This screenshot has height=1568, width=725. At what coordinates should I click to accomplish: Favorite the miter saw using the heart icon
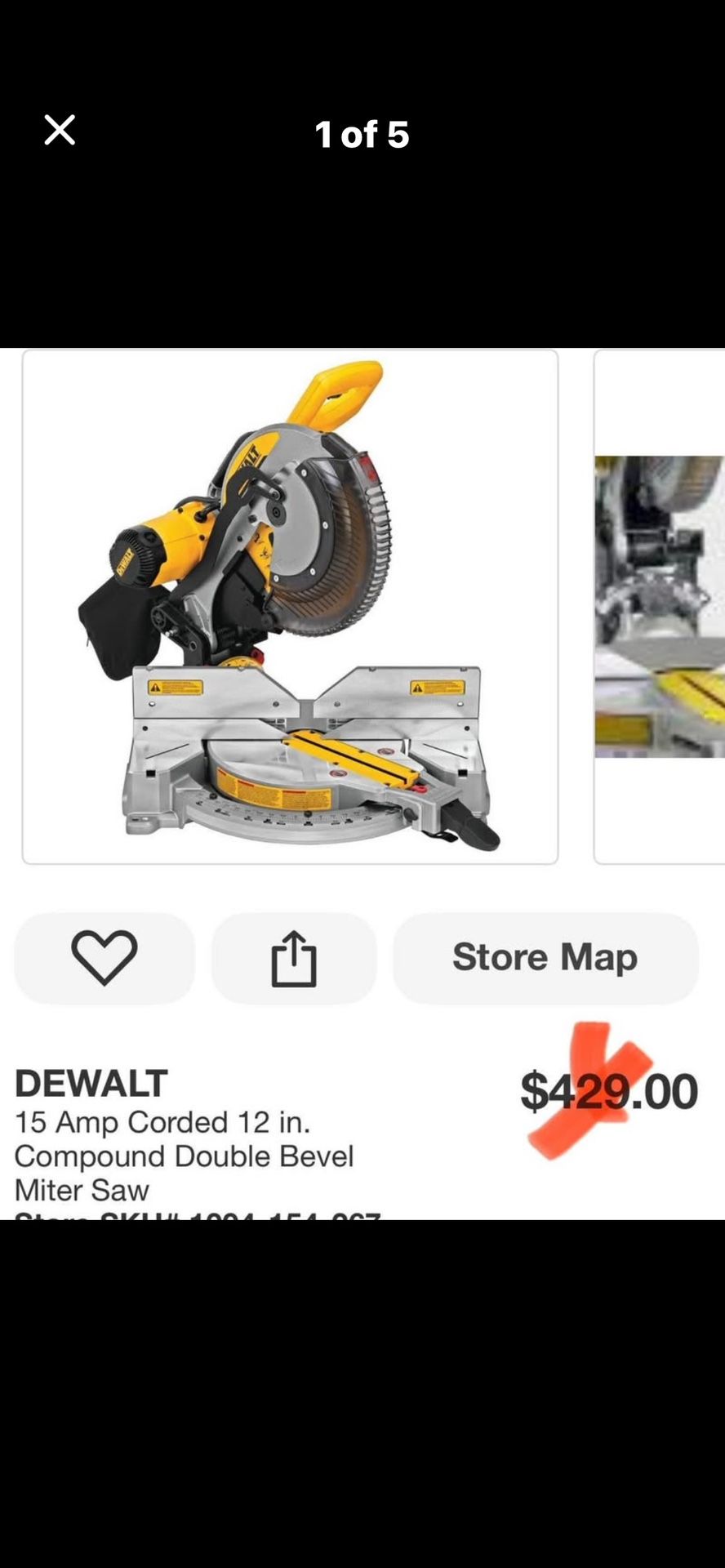pos(104,957)
